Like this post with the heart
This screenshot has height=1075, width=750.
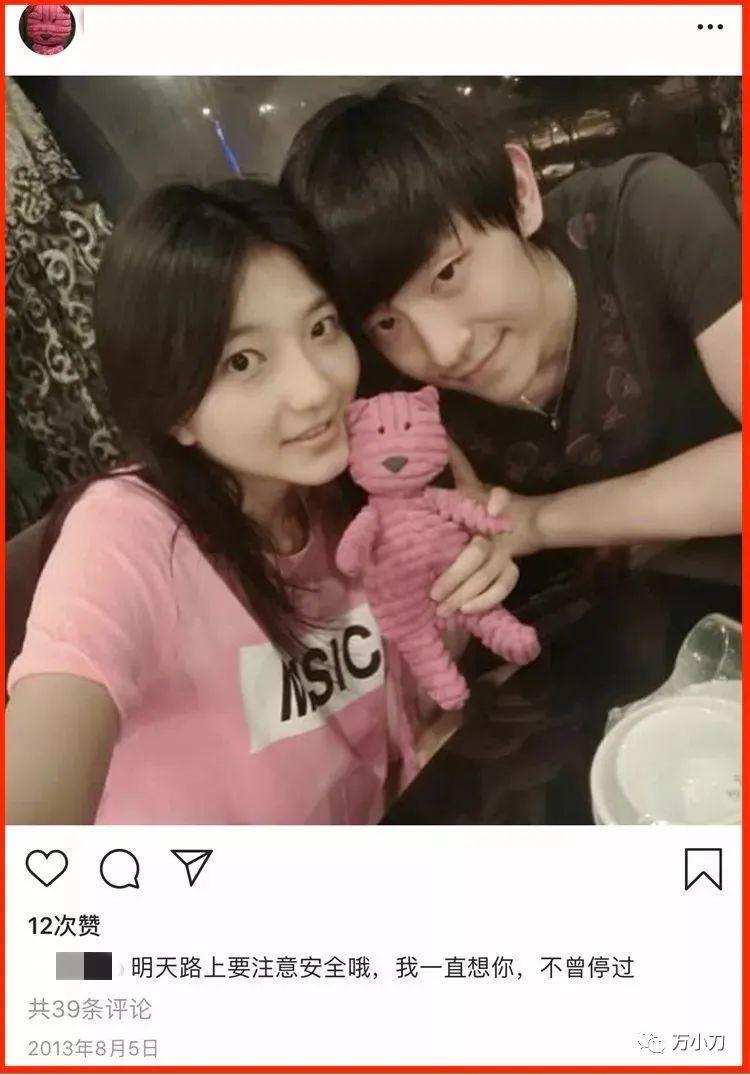(x=46, y=868)
